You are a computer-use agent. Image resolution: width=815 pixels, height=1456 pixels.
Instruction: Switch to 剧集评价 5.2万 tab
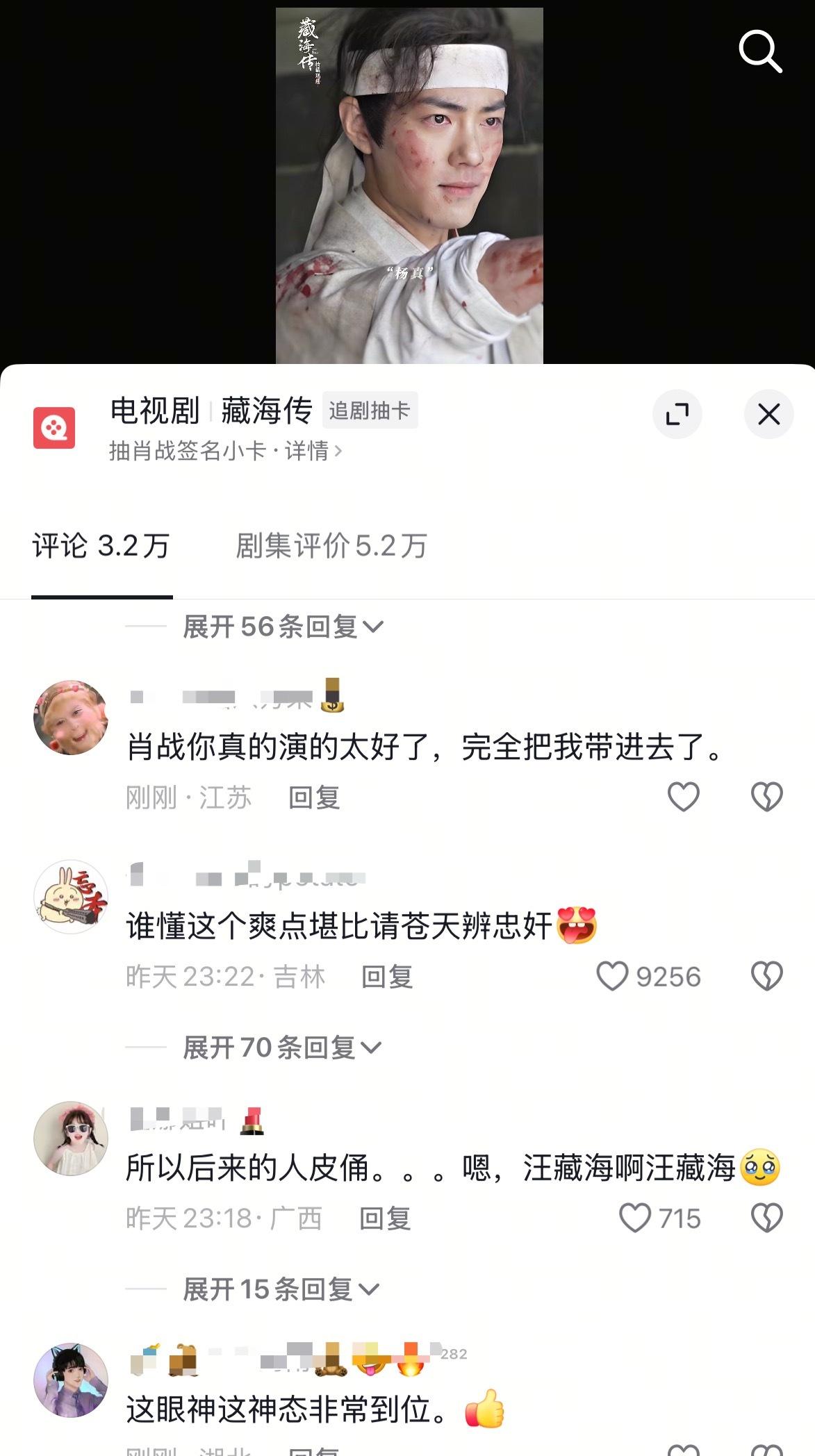pos(331,546)
